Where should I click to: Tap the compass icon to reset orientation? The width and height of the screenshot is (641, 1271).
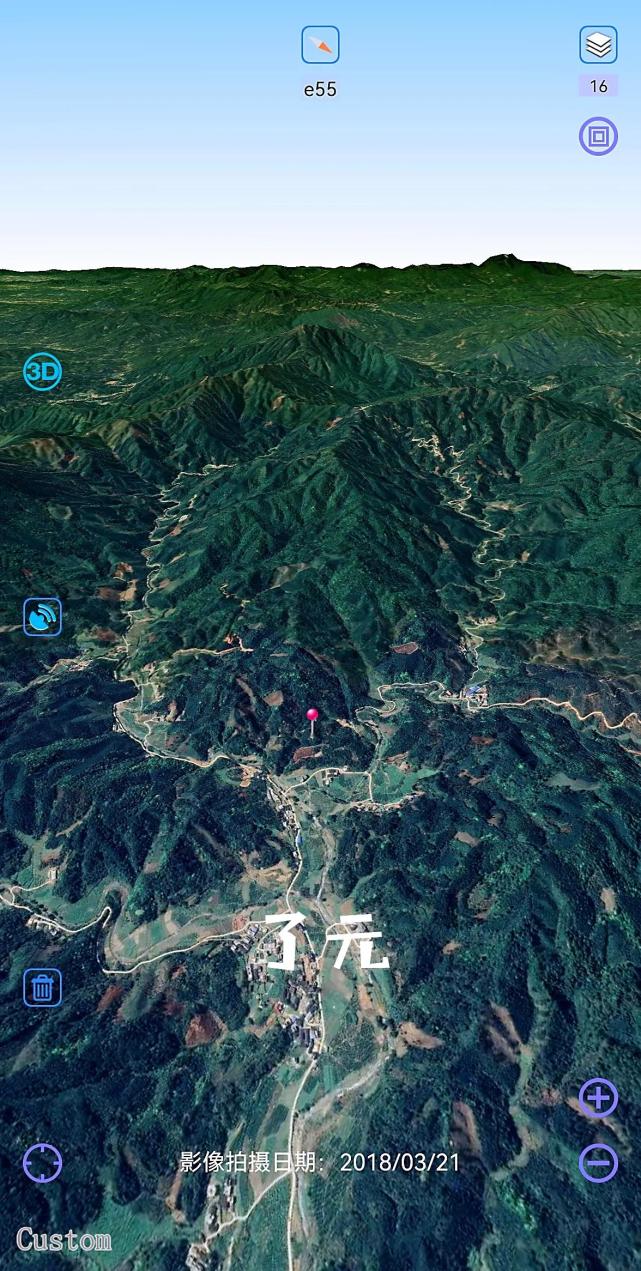320,45
